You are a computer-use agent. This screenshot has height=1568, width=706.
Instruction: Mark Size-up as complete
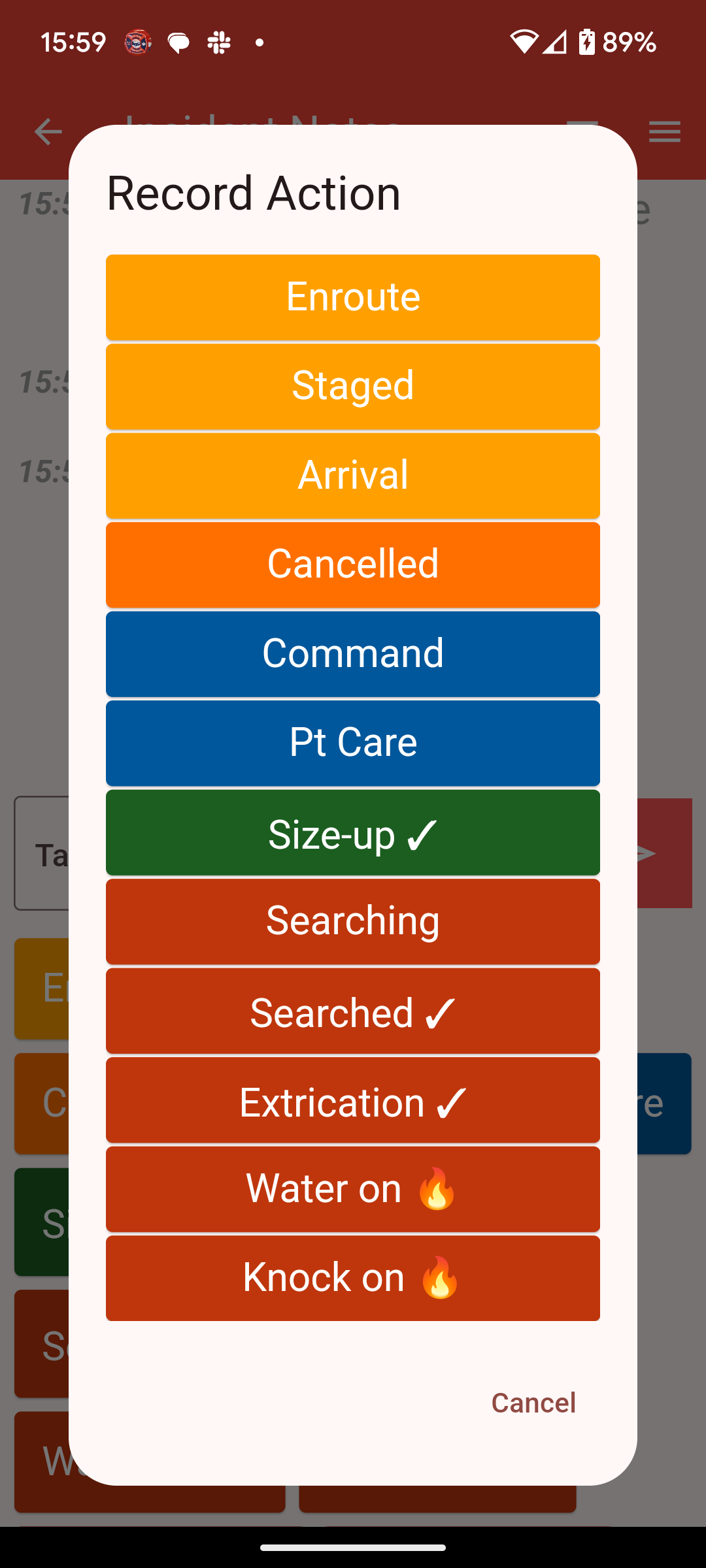click(x=353, y=832)
